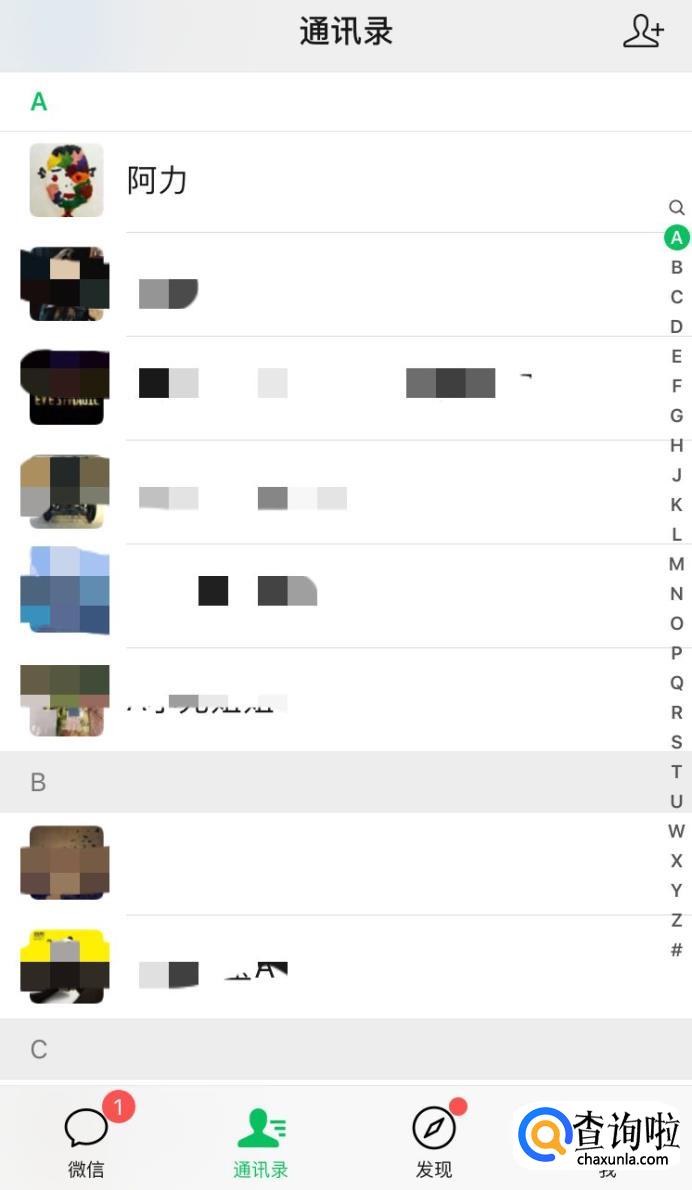The width and height of the screenshot is (692, 1190).
Task: Jump to letter B in the index
Action: coord(677,267)
